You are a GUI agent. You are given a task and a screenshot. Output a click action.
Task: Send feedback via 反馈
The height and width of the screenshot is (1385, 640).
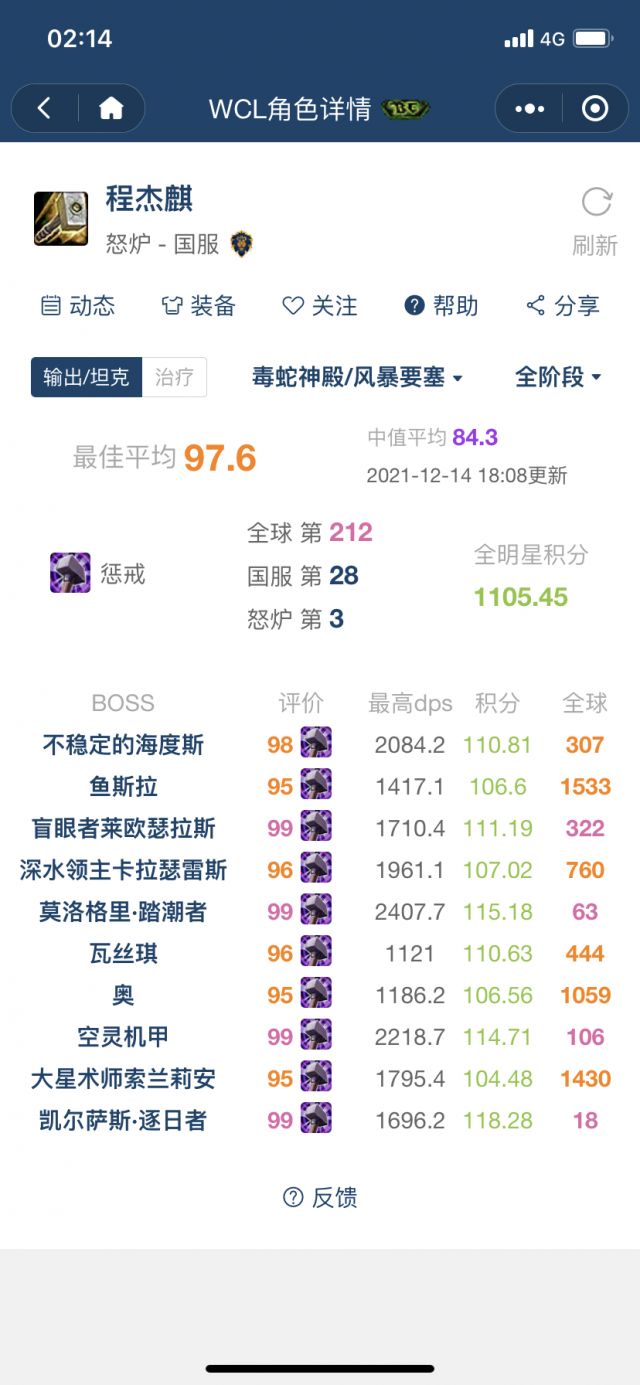321,1197
